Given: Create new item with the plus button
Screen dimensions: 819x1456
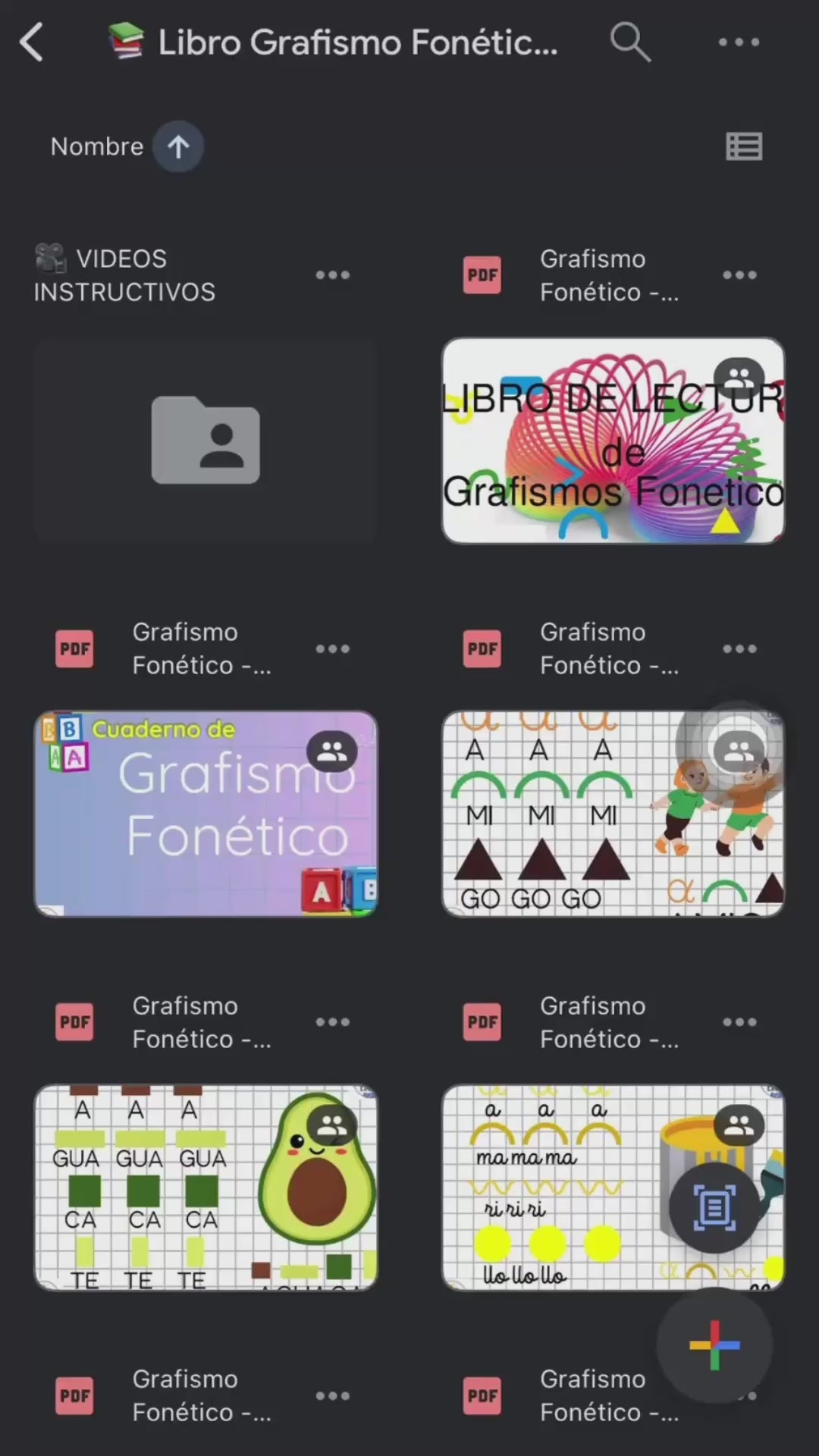Looking at the screenshot, I should coord(714,1345).
